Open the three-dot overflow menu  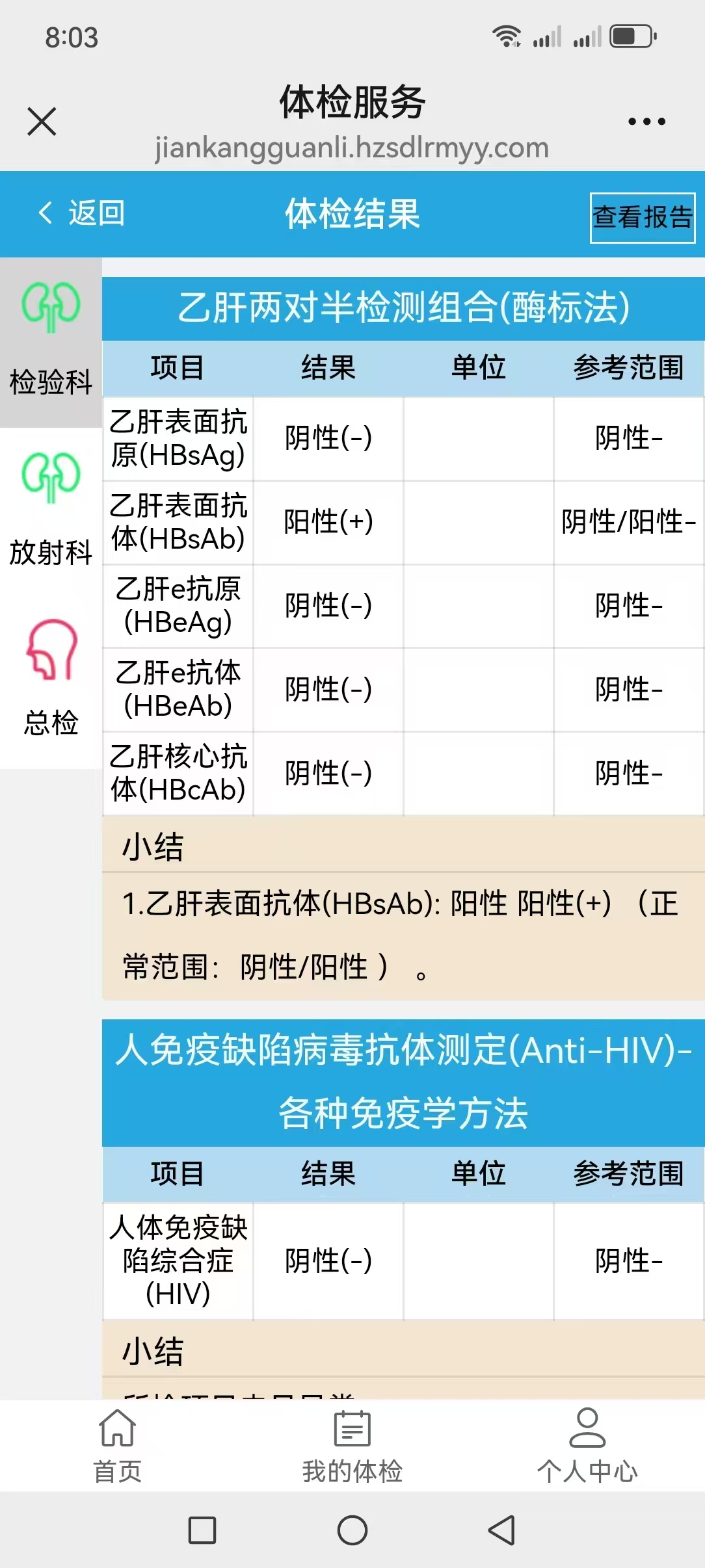pos(646,122)
